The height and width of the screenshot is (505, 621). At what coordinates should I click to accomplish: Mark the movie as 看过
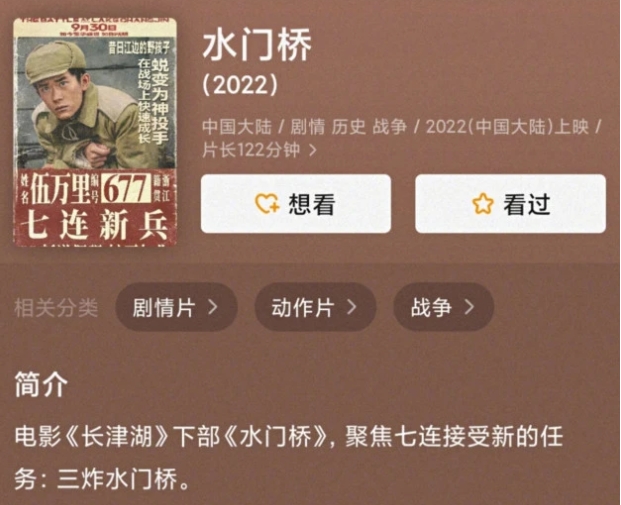coord(510,204)
